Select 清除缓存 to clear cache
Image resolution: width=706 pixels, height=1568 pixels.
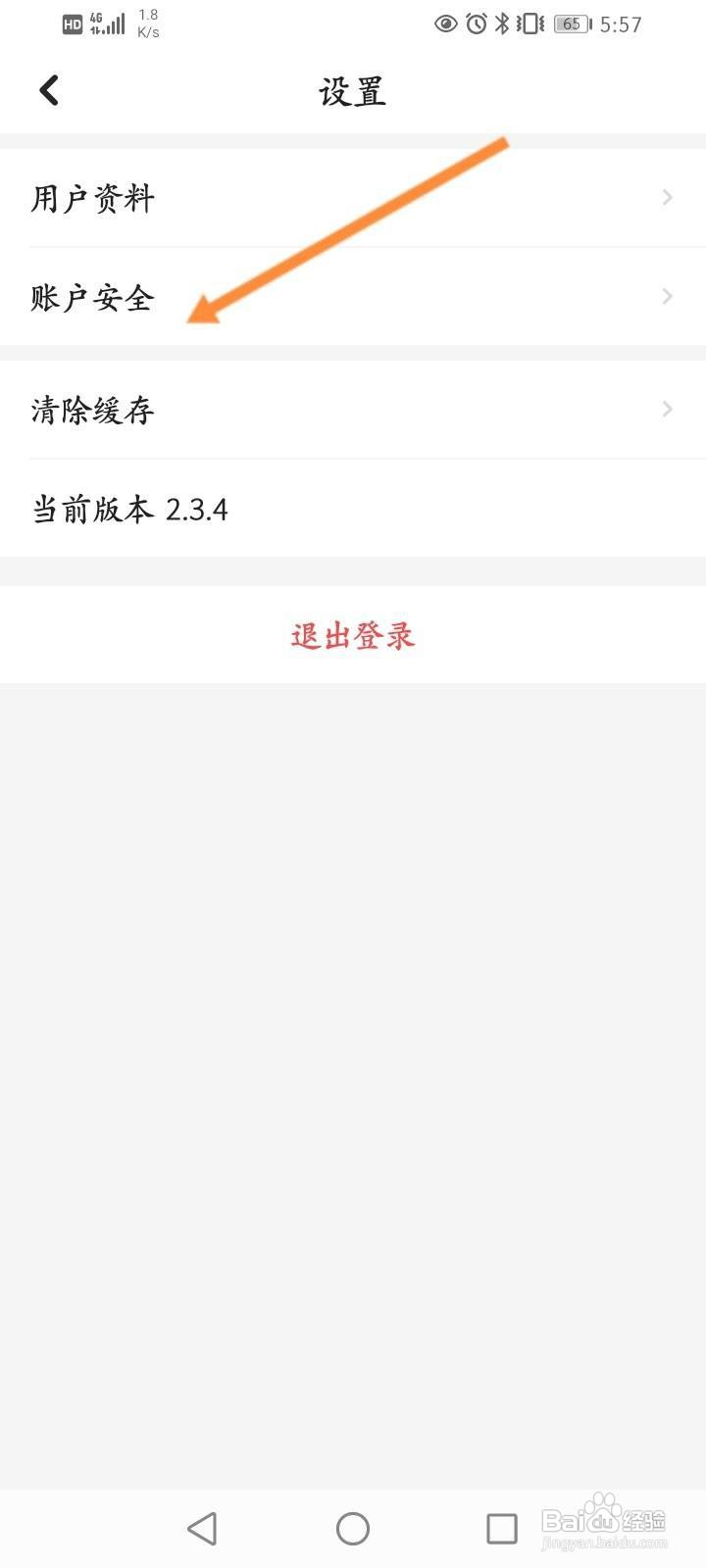pos(92,410)
